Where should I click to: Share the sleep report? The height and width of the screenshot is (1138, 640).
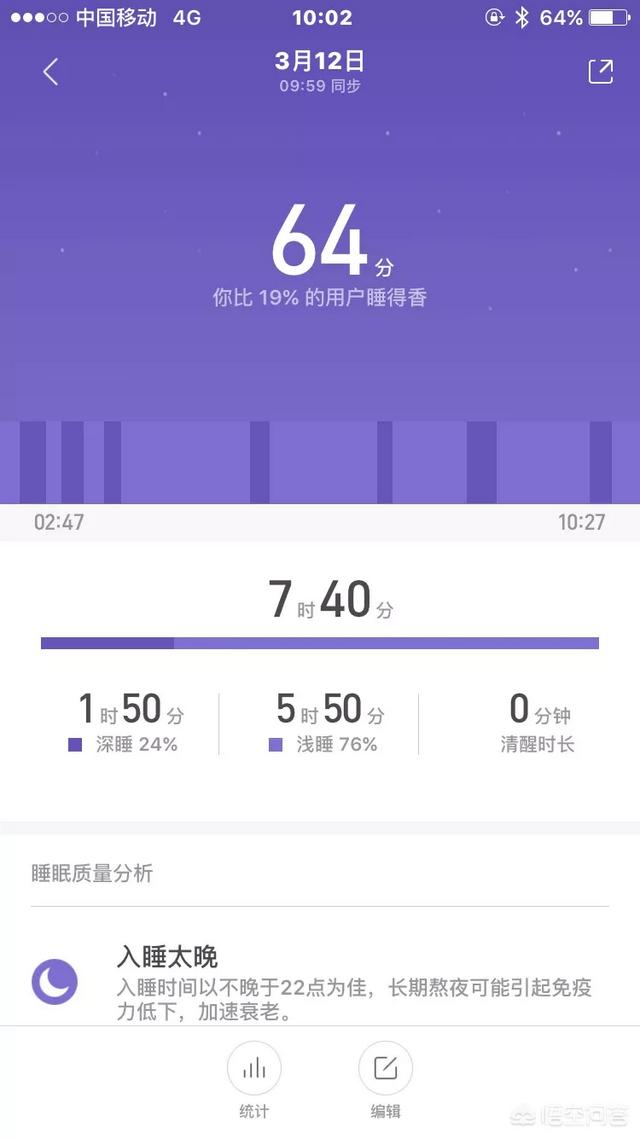point(601,71)
